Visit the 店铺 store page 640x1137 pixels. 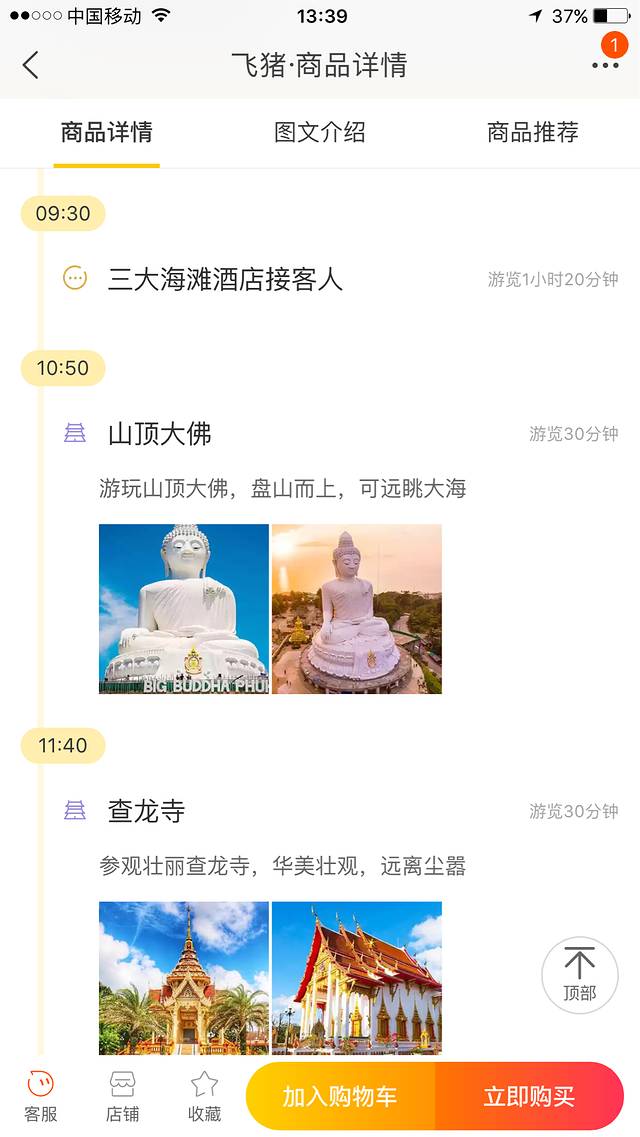tap(123, 1095)
